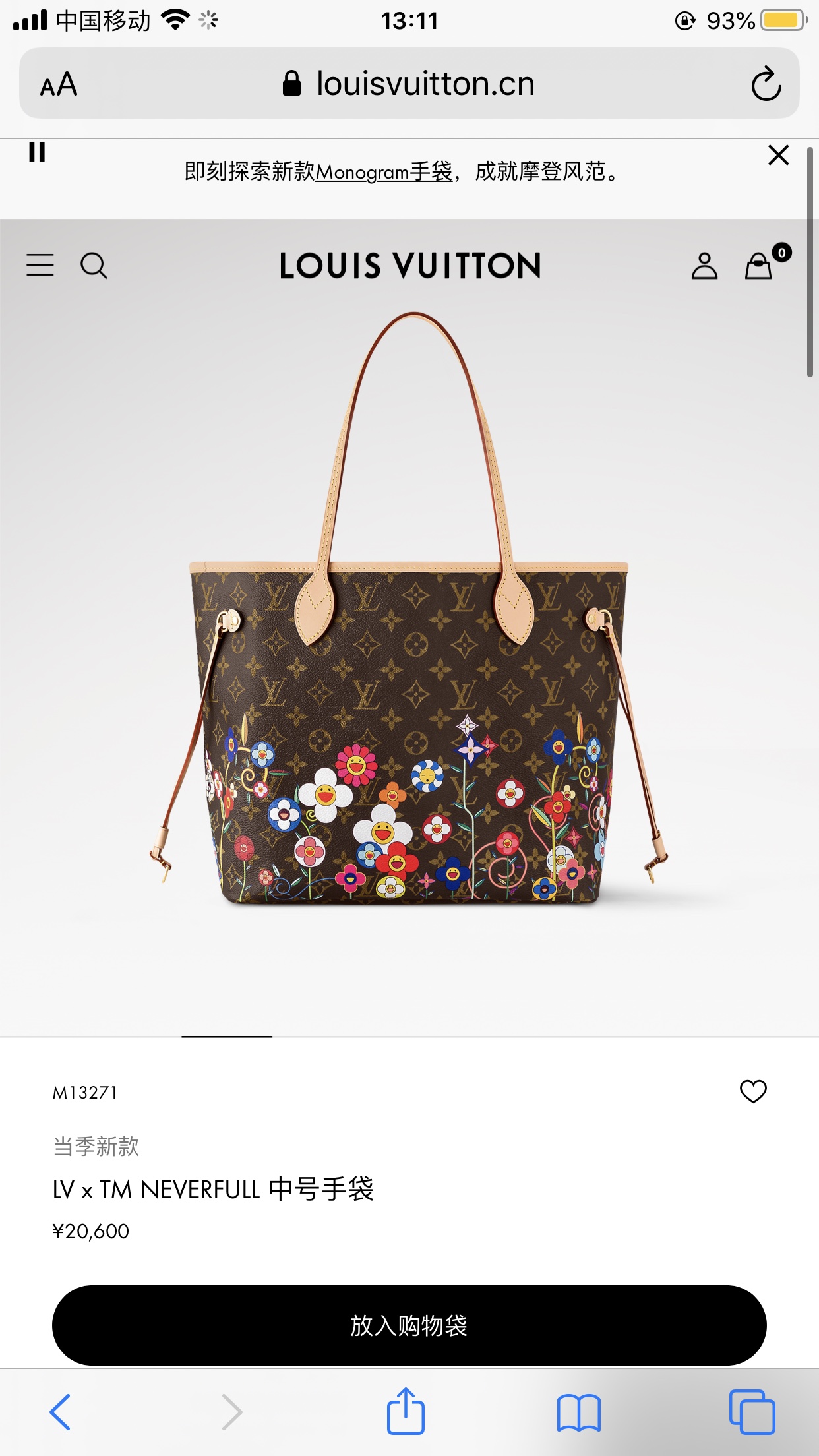Image resolution: width=819 pixels, height=1456 pixels.
Task: Open the AA reader options
Action: [59, 84]
